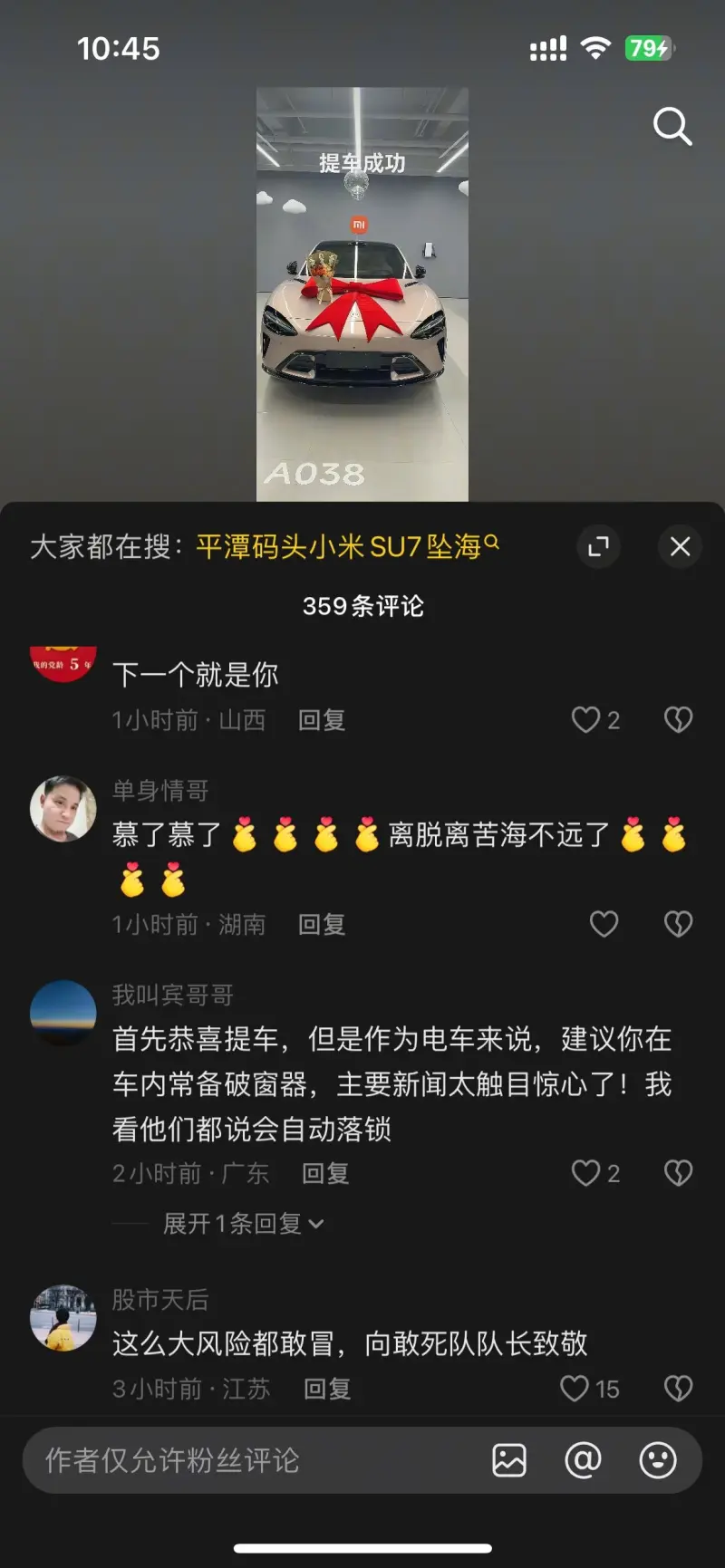Mention someone with the @ icon

(583, 1460)
